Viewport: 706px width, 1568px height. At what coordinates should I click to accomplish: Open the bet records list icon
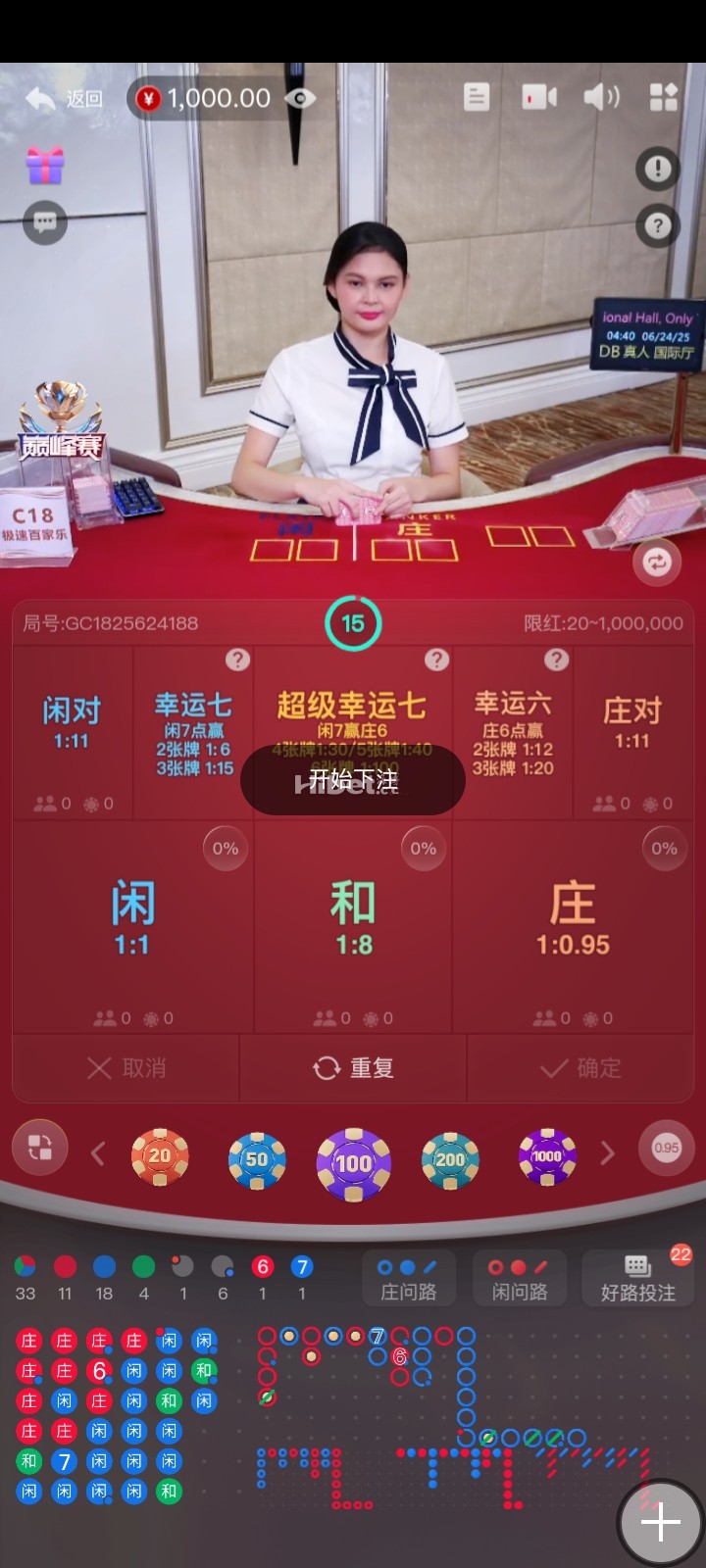click(x=477, y=96)
